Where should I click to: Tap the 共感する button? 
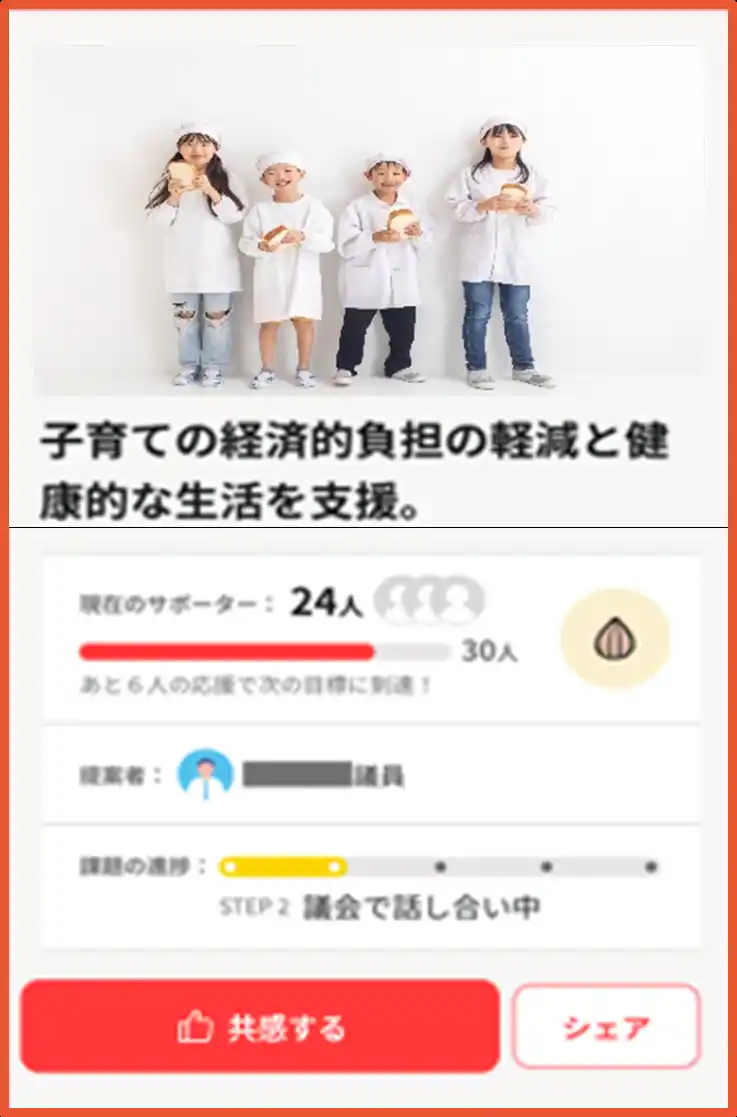[260, 1026]
